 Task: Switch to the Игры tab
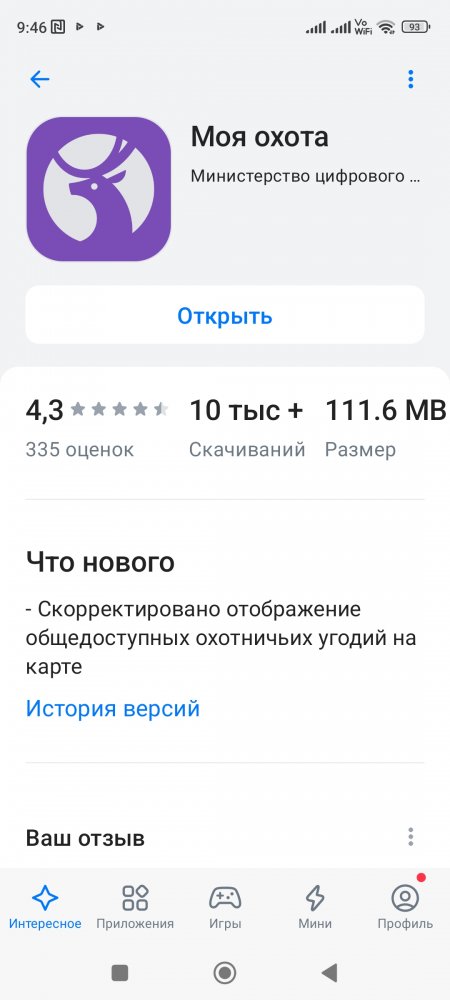click(x=225, y=908)
